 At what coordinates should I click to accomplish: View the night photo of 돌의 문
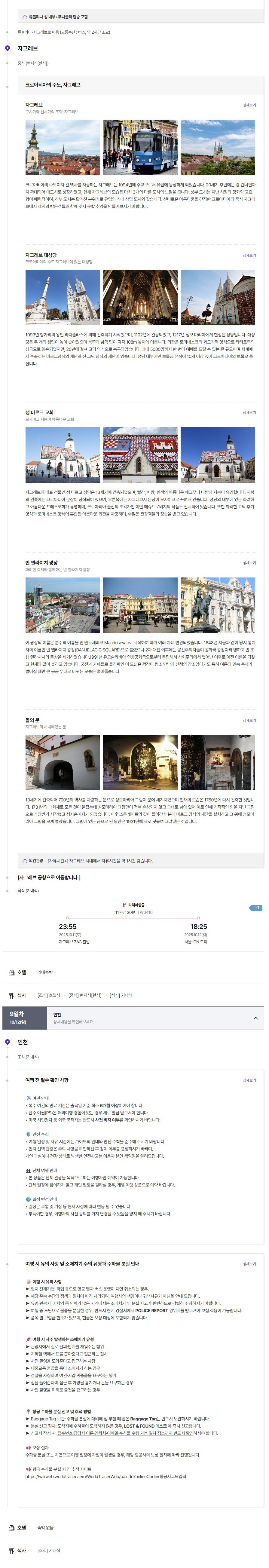click(140, 762)
